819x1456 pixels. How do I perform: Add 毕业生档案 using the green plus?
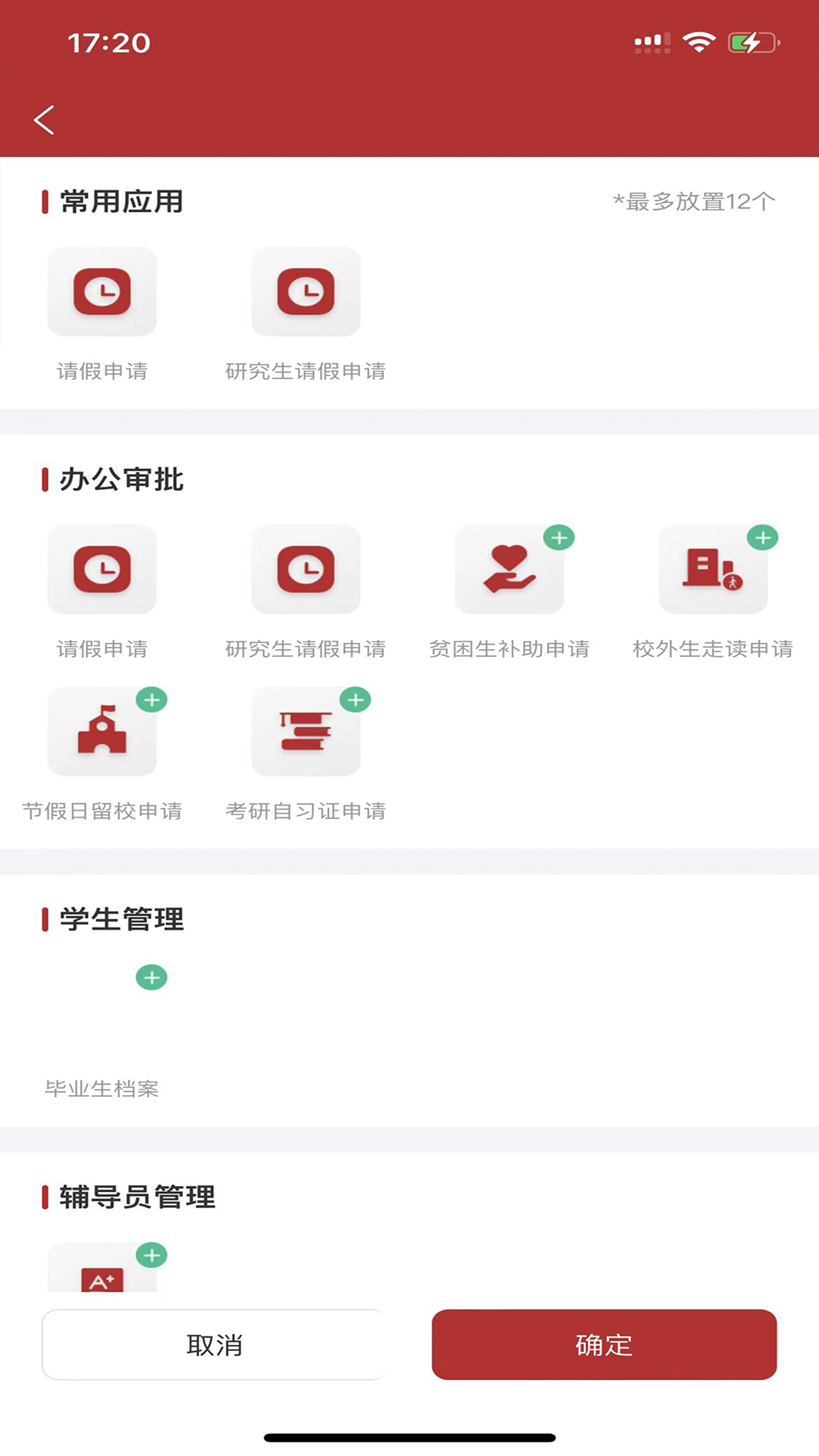pyautogui.click(x=151, y=977)
